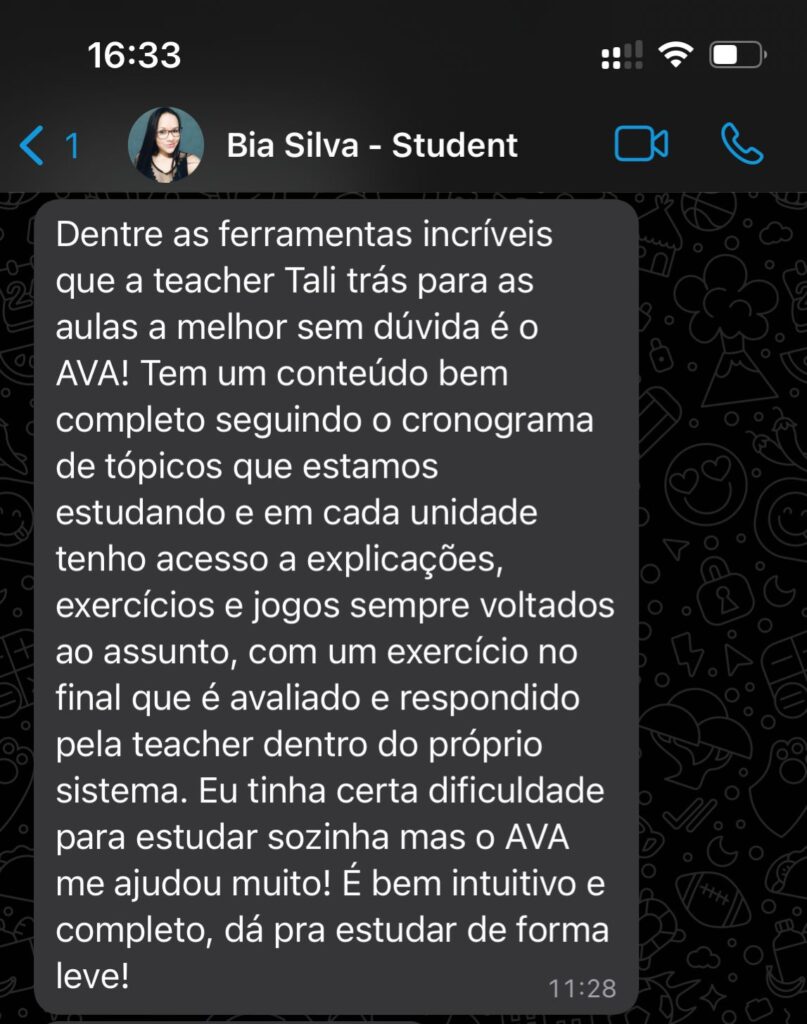Viewport: 807px width, 1024px height.
Task: Start a voice call with Bia Silva
Action: click(741, 145)
